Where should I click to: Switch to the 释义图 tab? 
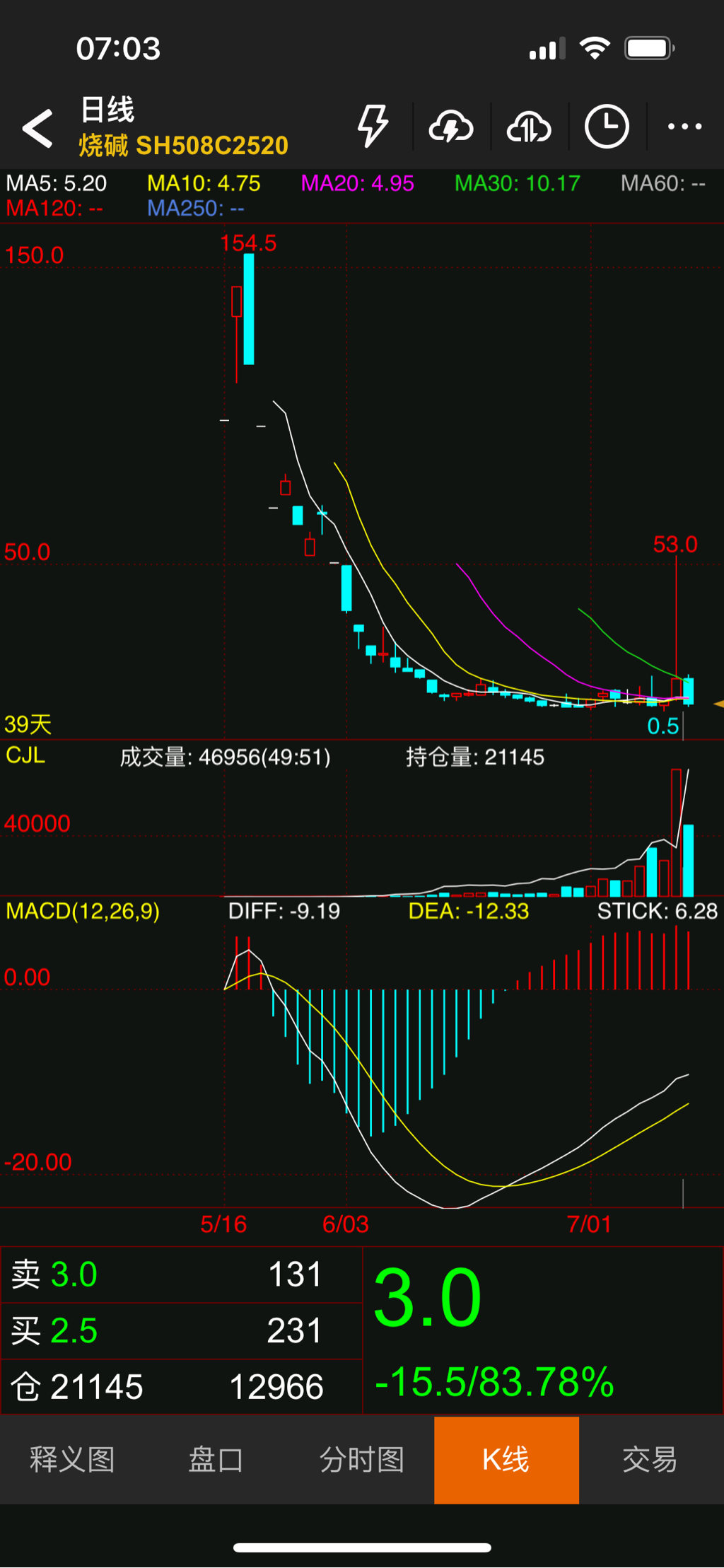[72, 1460]
